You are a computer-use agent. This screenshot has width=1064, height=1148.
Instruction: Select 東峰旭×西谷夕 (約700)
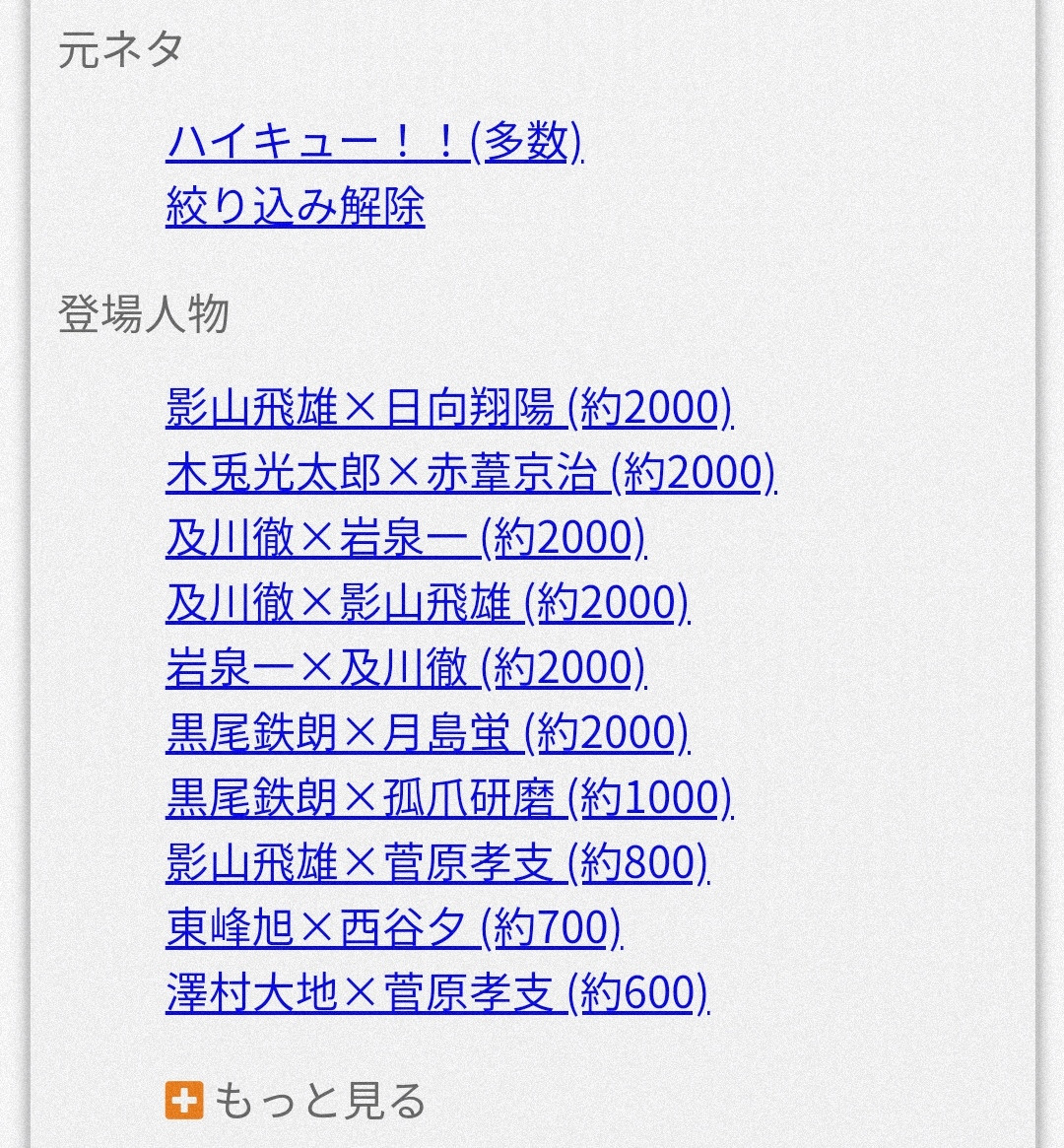394,927
